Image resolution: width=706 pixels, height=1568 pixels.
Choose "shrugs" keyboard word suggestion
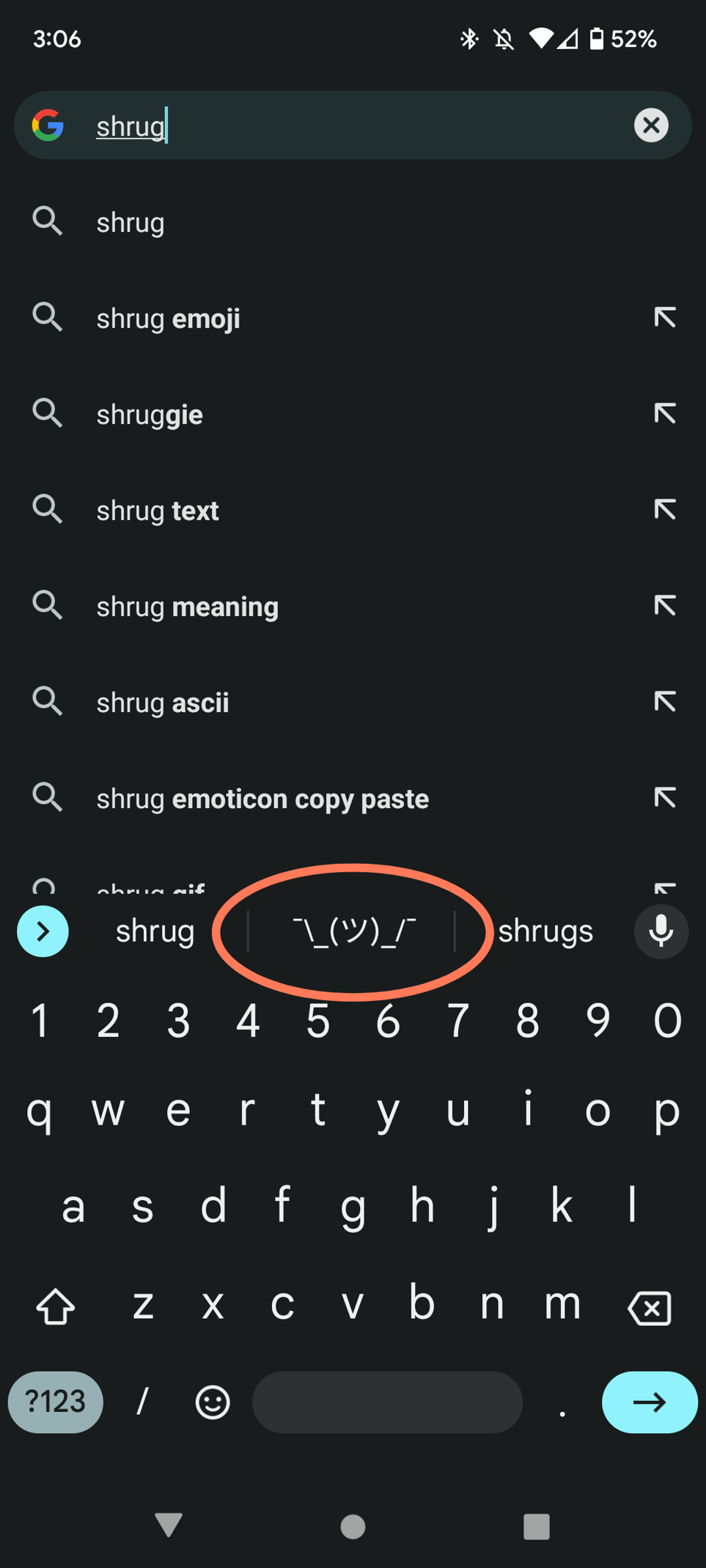point(545,931)
